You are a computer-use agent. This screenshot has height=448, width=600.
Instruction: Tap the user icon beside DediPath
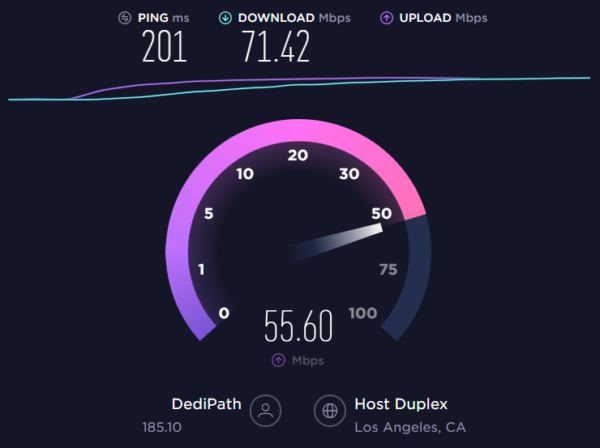pos(266,410)
